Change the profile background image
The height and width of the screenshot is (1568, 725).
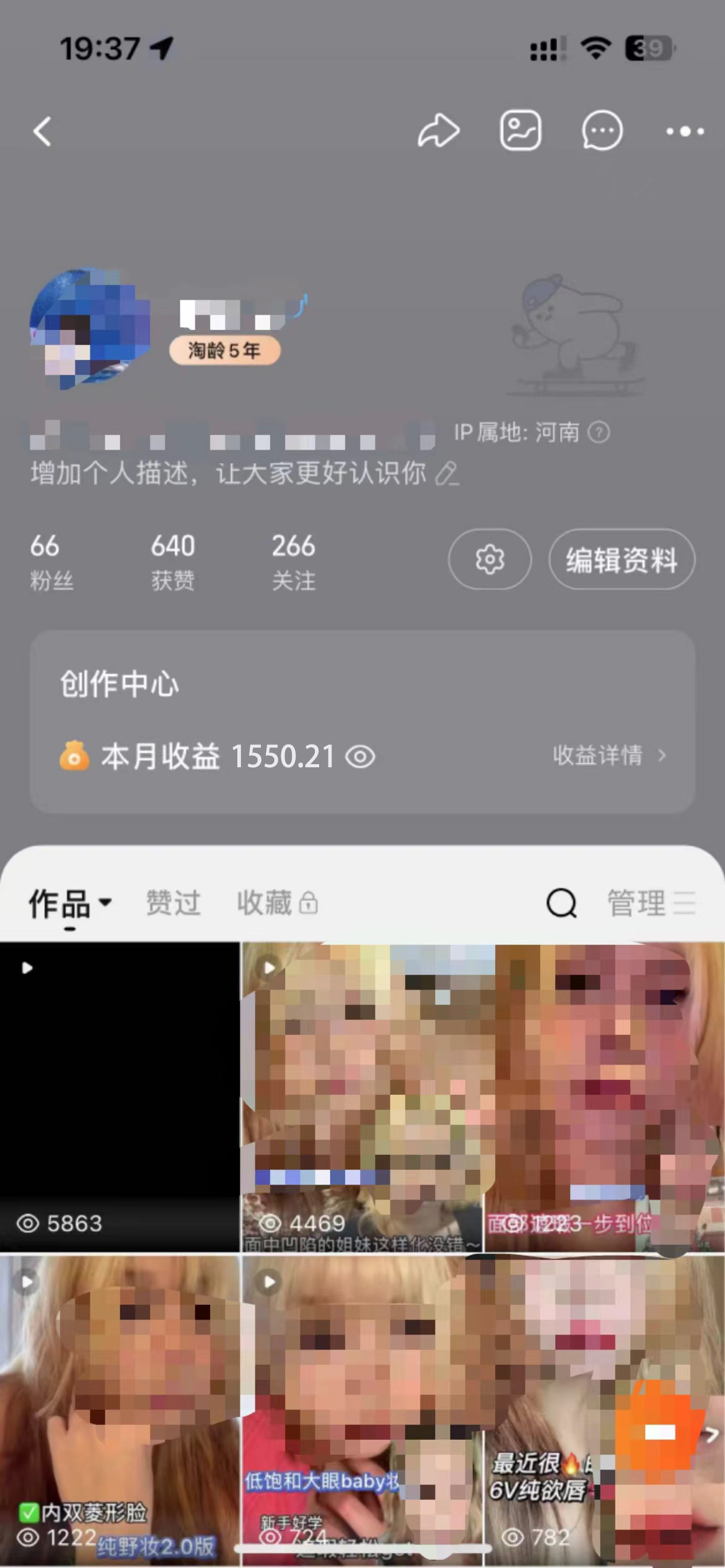(521, 131)
